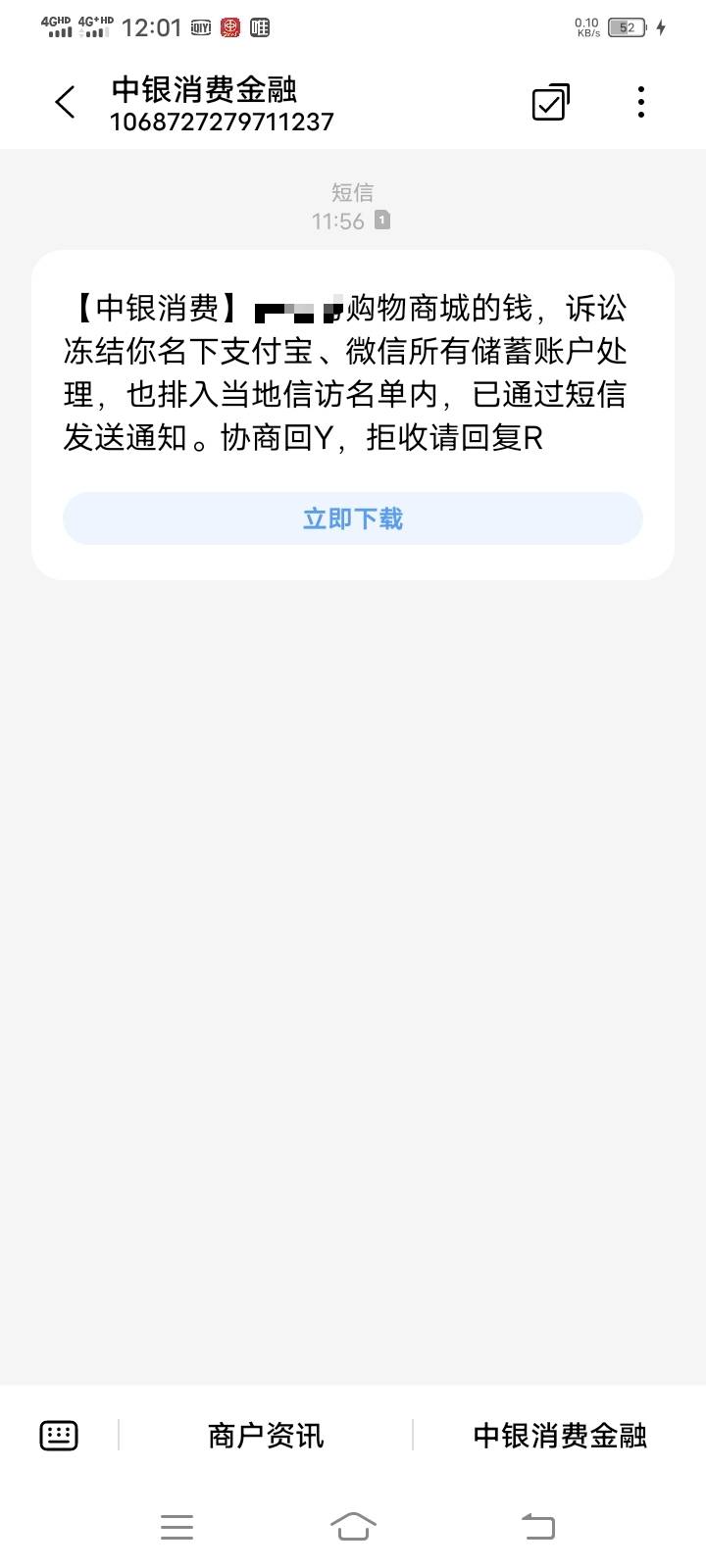706x1568 pixels.
Task: Tap the 立即下载 button
Action: [x=353, y=518]
